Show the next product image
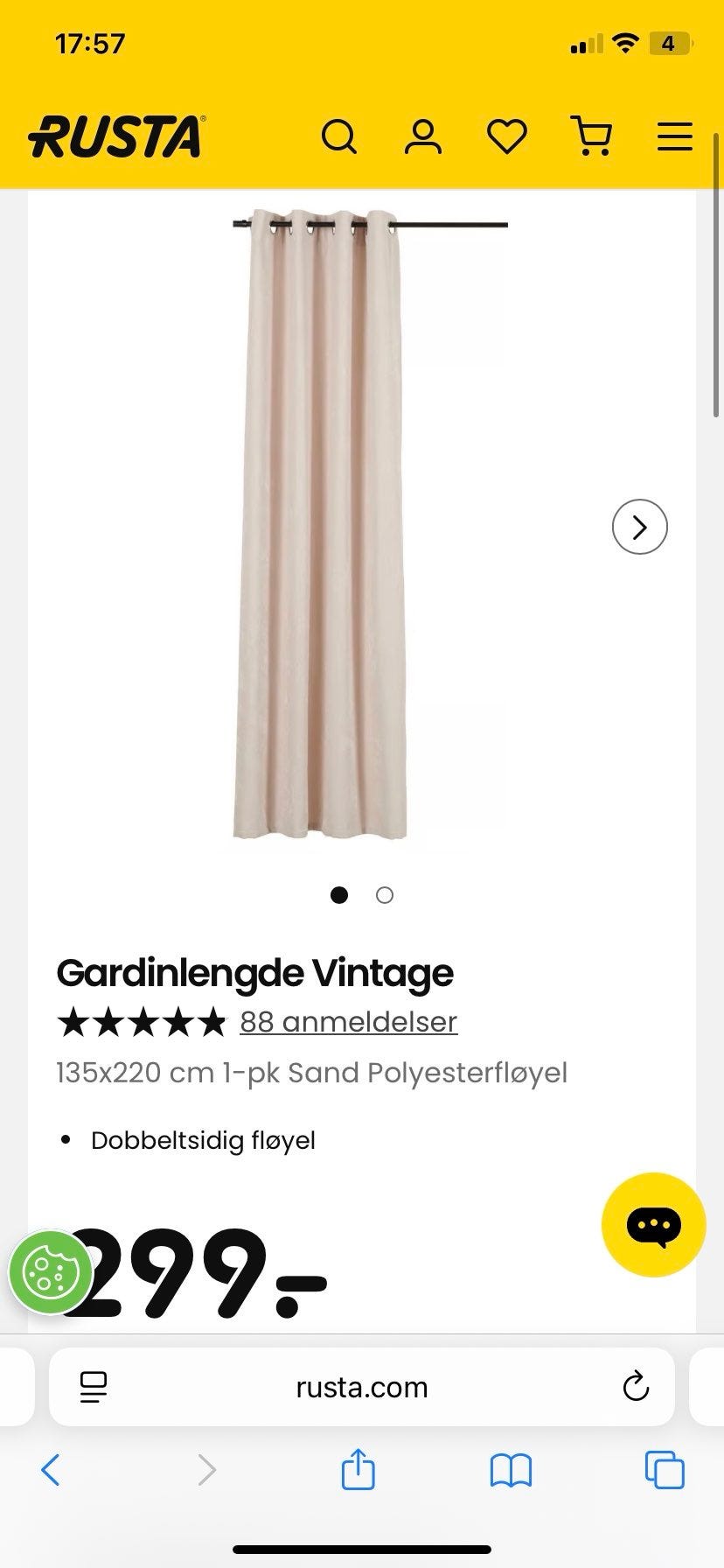The height and width of the screenshot is (1568, 724). click(x=639, y=528)
